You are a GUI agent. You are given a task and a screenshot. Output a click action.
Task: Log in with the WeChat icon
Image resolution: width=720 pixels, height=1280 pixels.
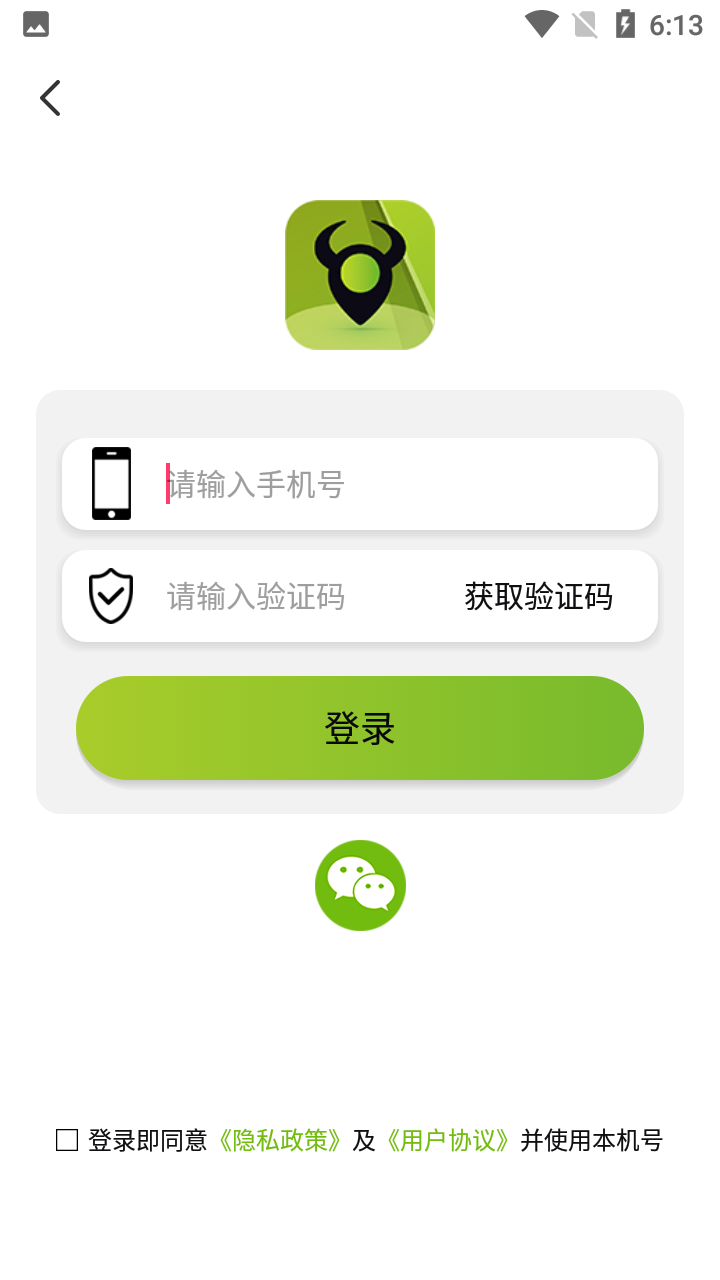point(360,885)
